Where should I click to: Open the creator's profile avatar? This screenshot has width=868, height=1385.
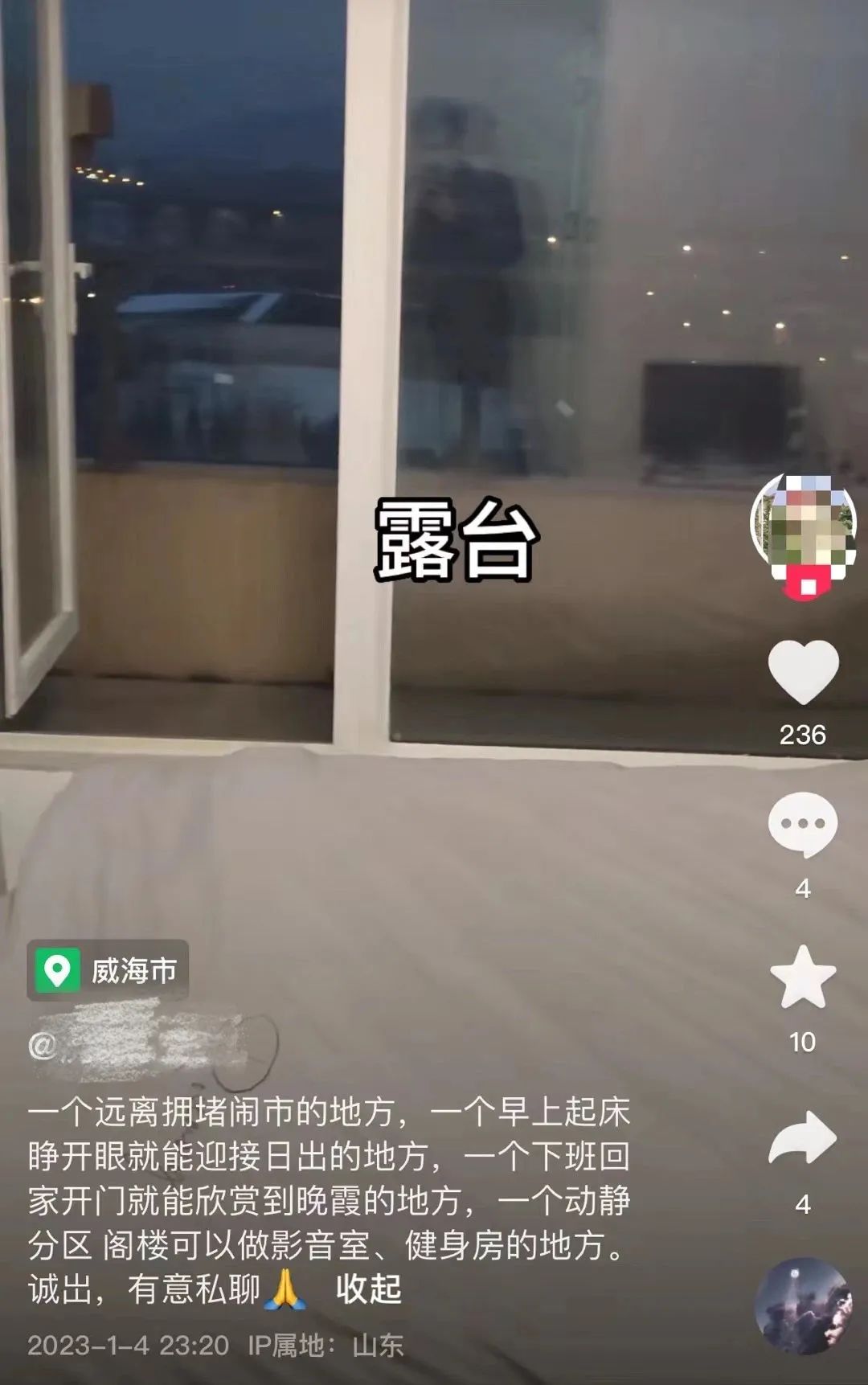[x=803, y=522]
